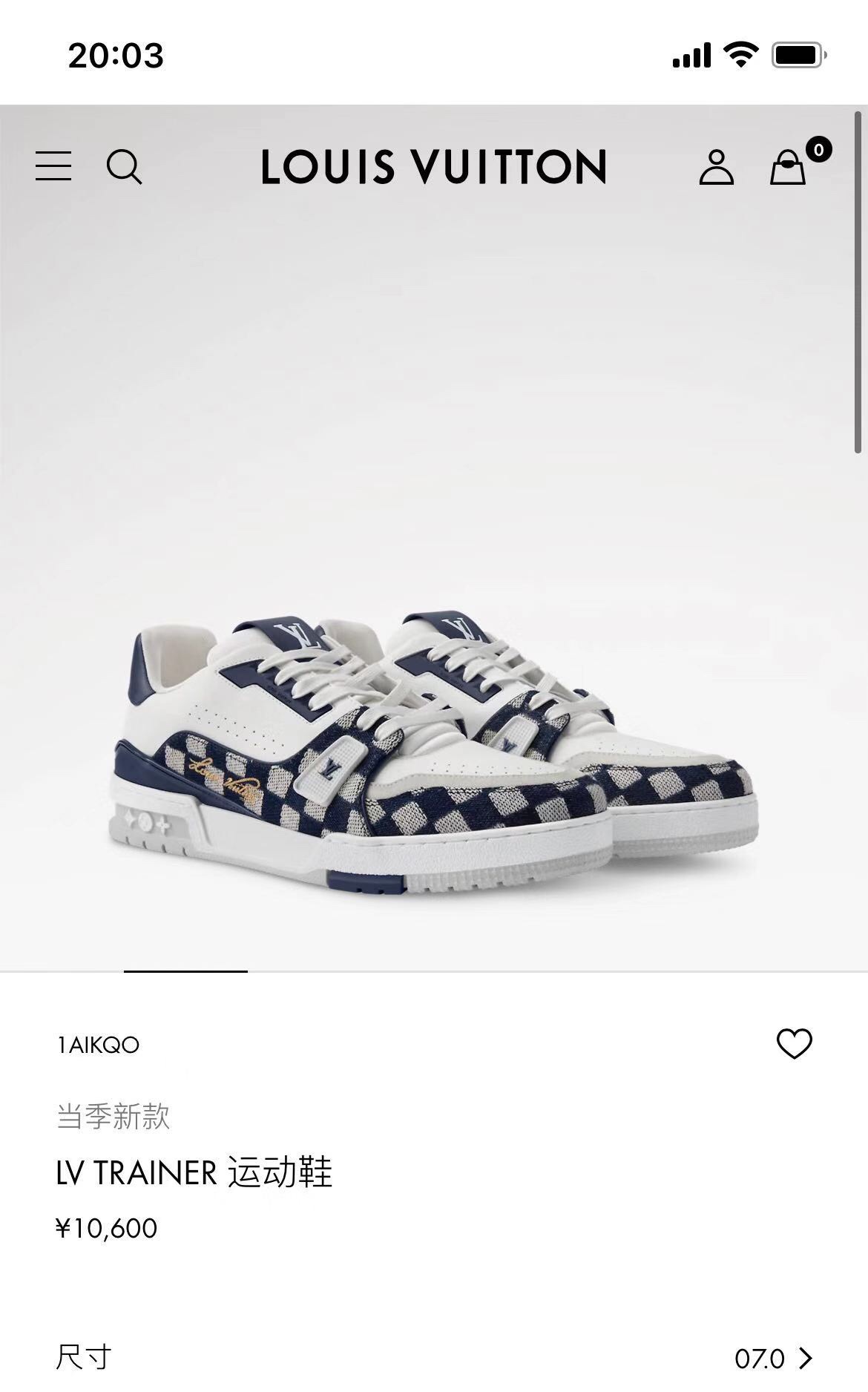Open the hamburger navigation menu
This screenshot has height=1392, width=868.
[53, 166]
